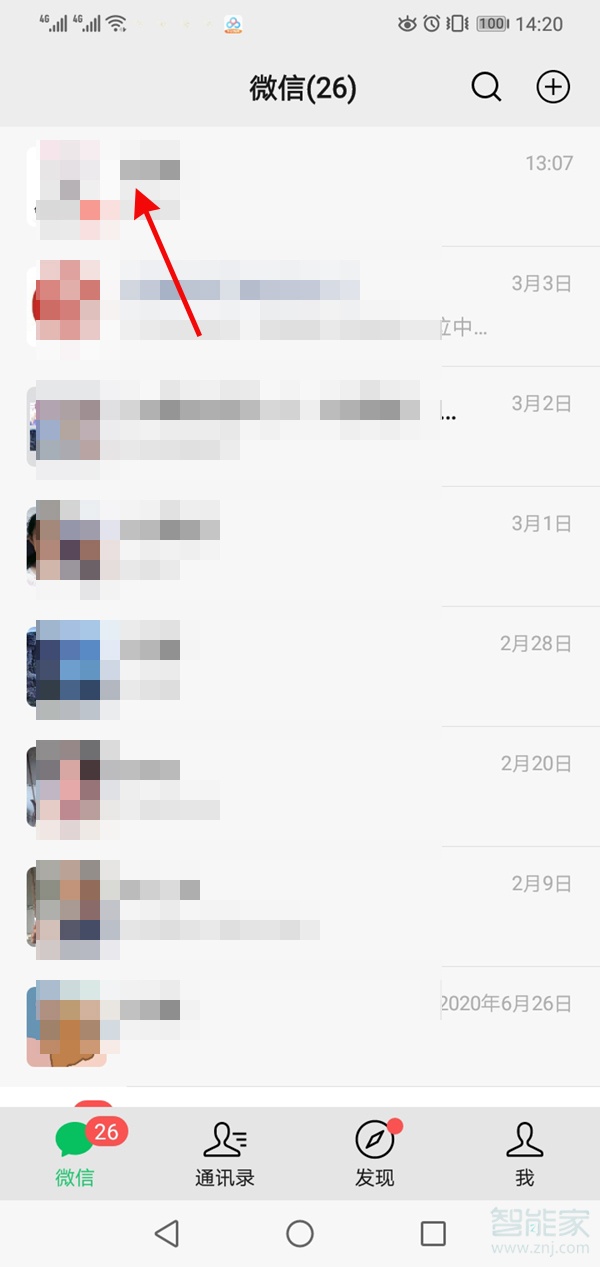Open the chat dated 2月28日
This screenshot has height=1267, width=600.
(x=300, y=666)
